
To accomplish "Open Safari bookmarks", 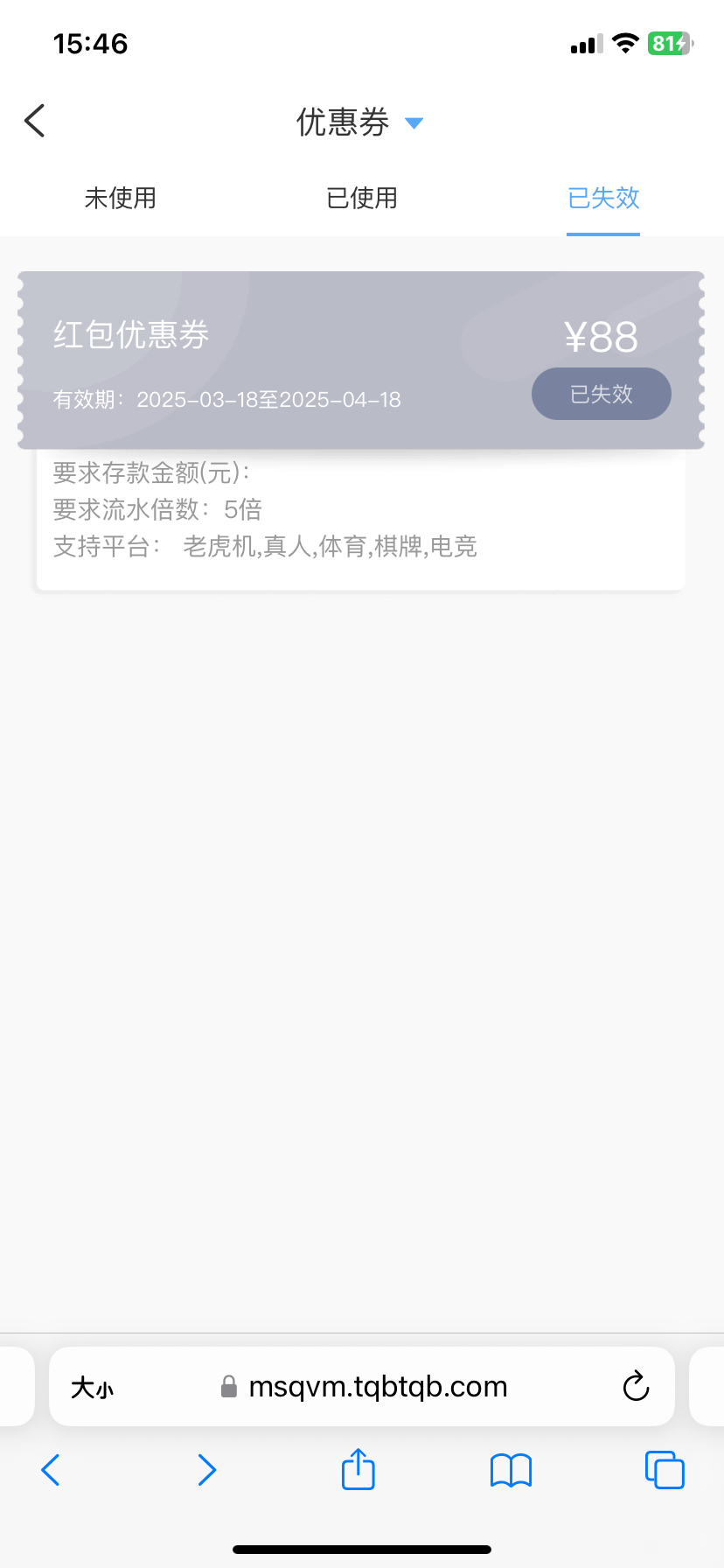I will pos(512,1470).
